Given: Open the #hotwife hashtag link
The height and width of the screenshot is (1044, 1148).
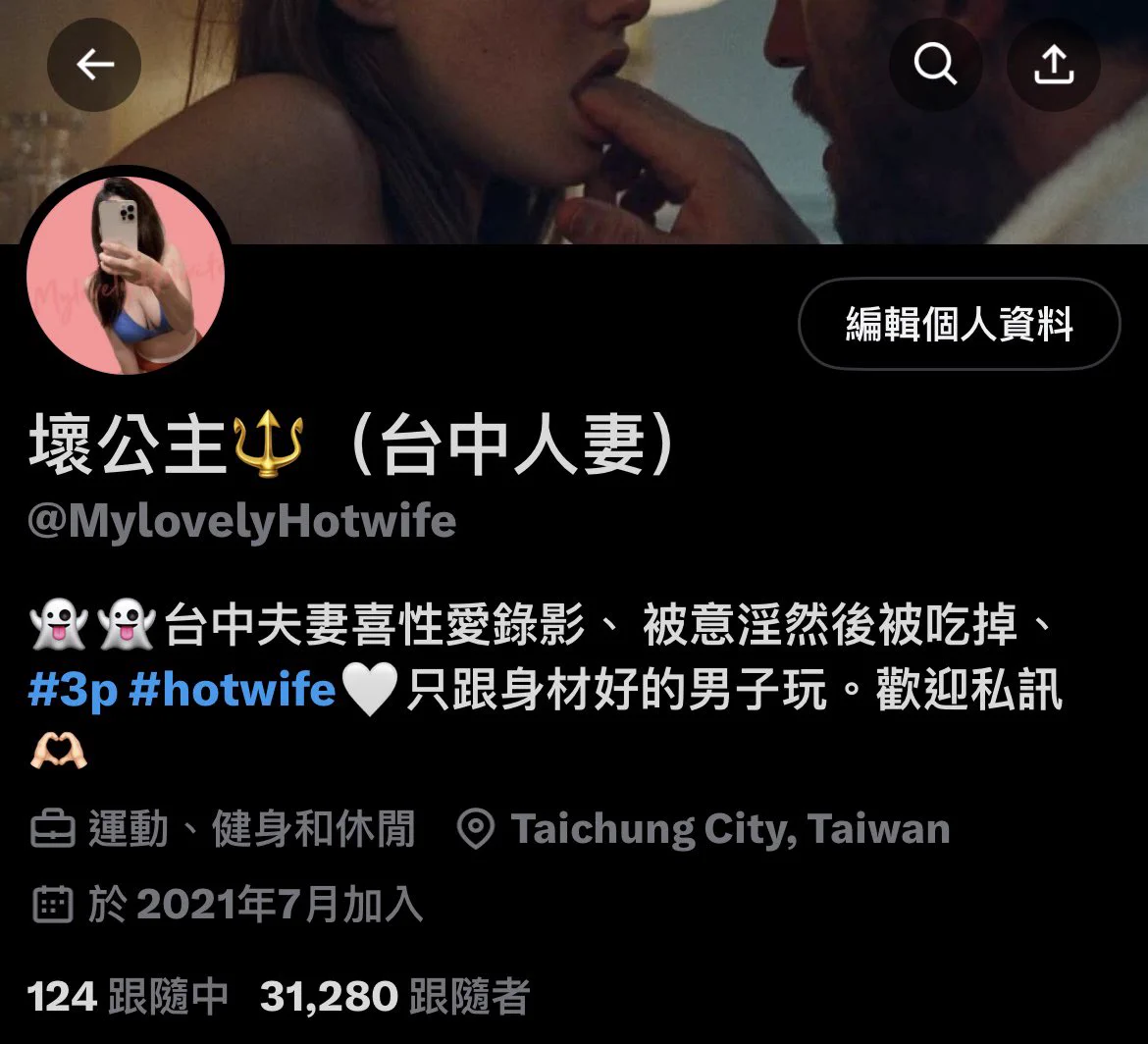Looking at the screenshot, I should [x=233, y=690].
